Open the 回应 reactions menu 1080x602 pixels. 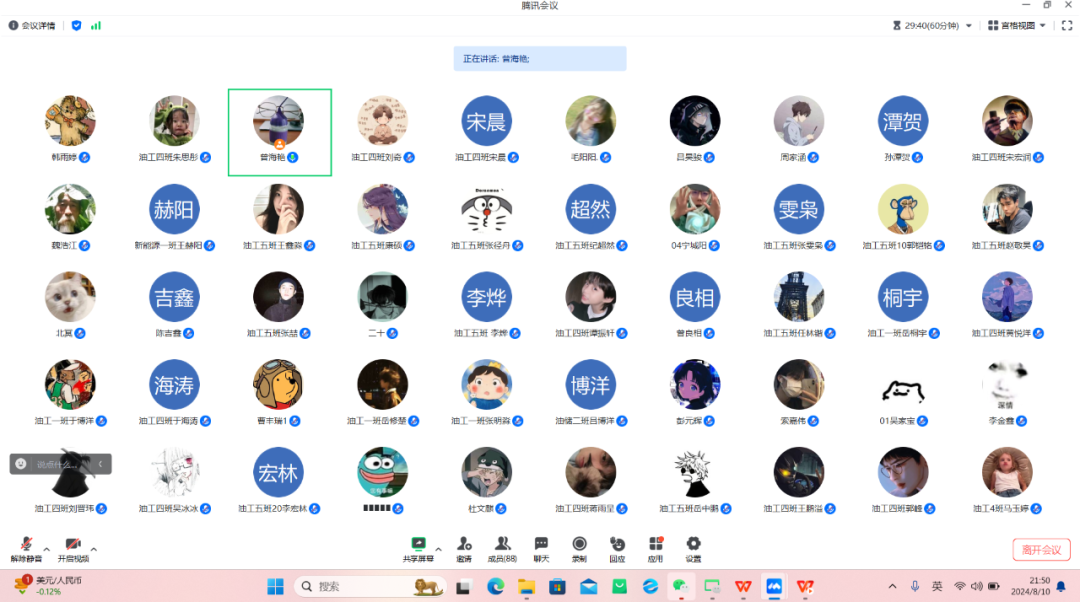pyautogui.click(x=617, y=549)
